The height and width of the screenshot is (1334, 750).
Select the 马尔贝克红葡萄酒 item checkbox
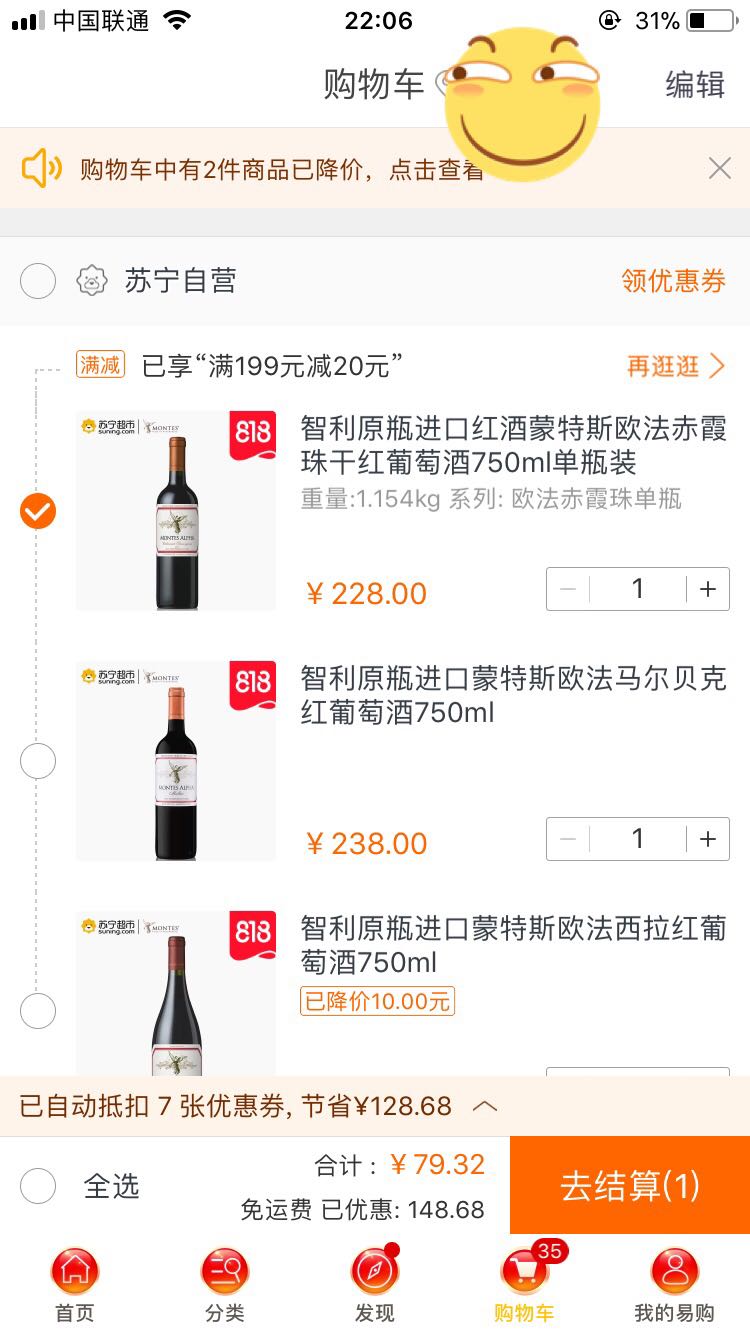coord(38,761)
